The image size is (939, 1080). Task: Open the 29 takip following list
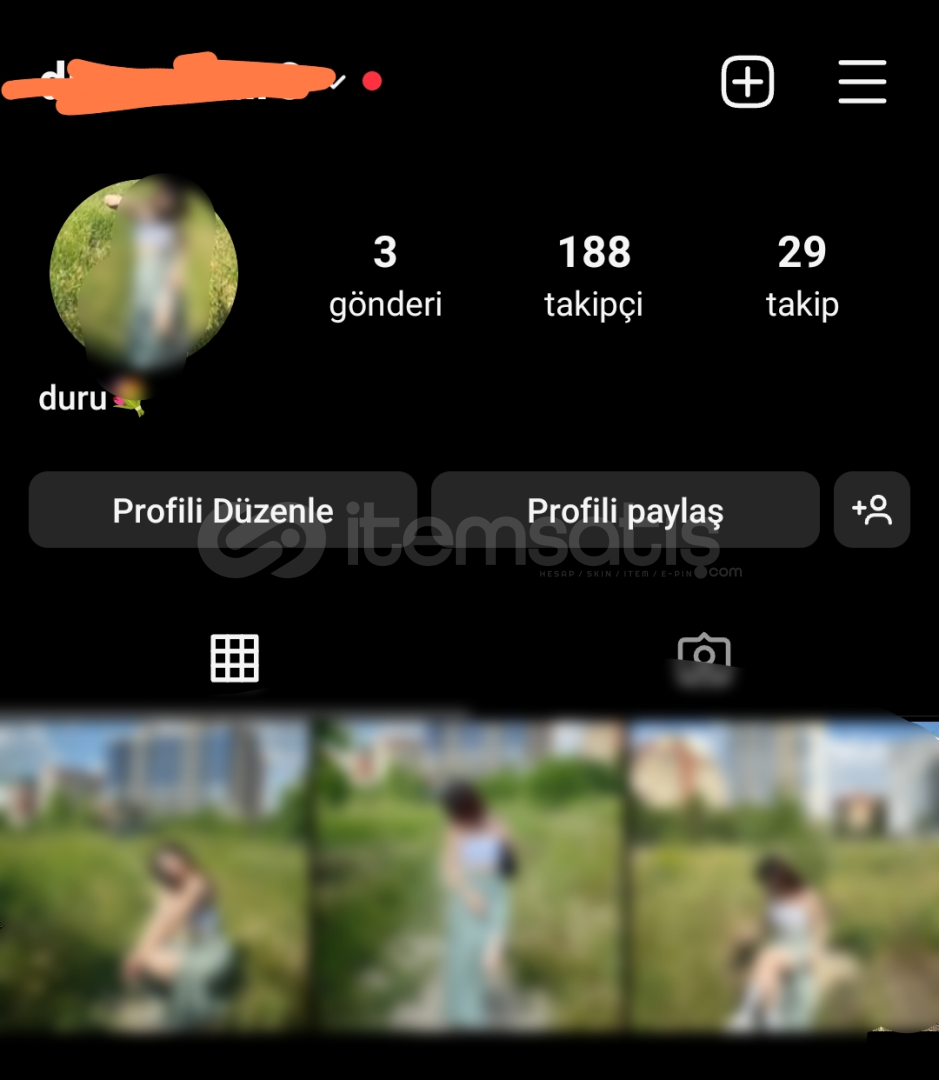[802, 276]
